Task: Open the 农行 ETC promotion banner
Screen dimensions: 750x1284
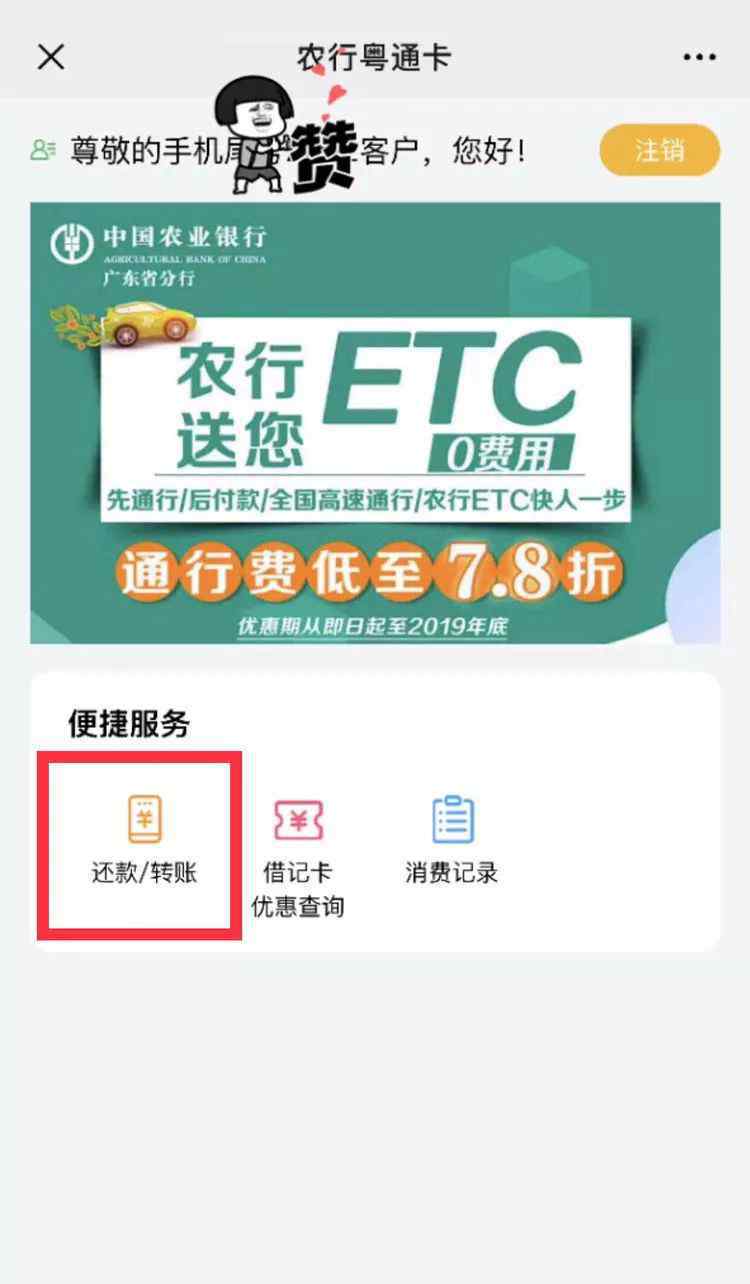Action: tap(375, 423)
